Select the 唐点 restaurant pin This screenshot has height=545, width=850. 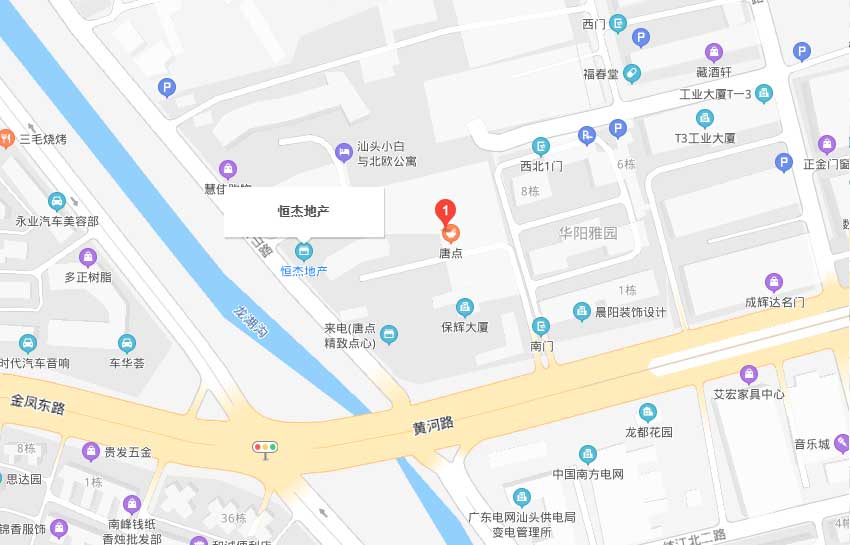(451, 233)
